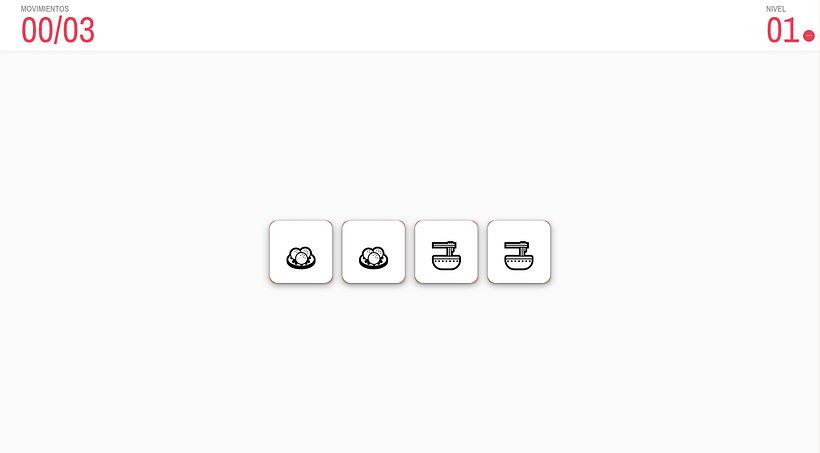Open the red more-options button beside Nivel
The width and height of the screenshot is (820, 453).
coord(808,35)
